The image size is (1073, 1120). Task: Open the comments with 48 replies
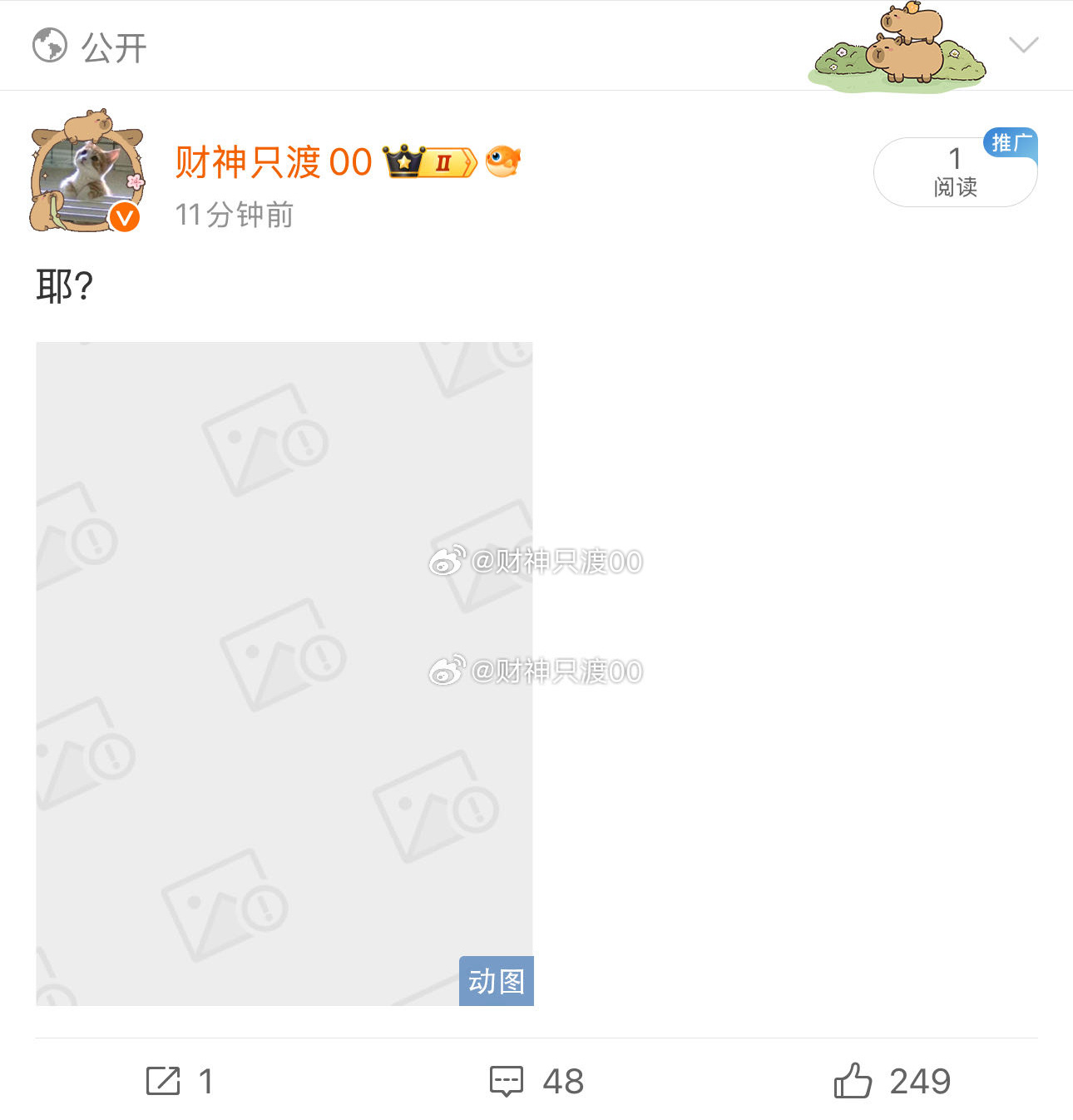[536, 1081]
